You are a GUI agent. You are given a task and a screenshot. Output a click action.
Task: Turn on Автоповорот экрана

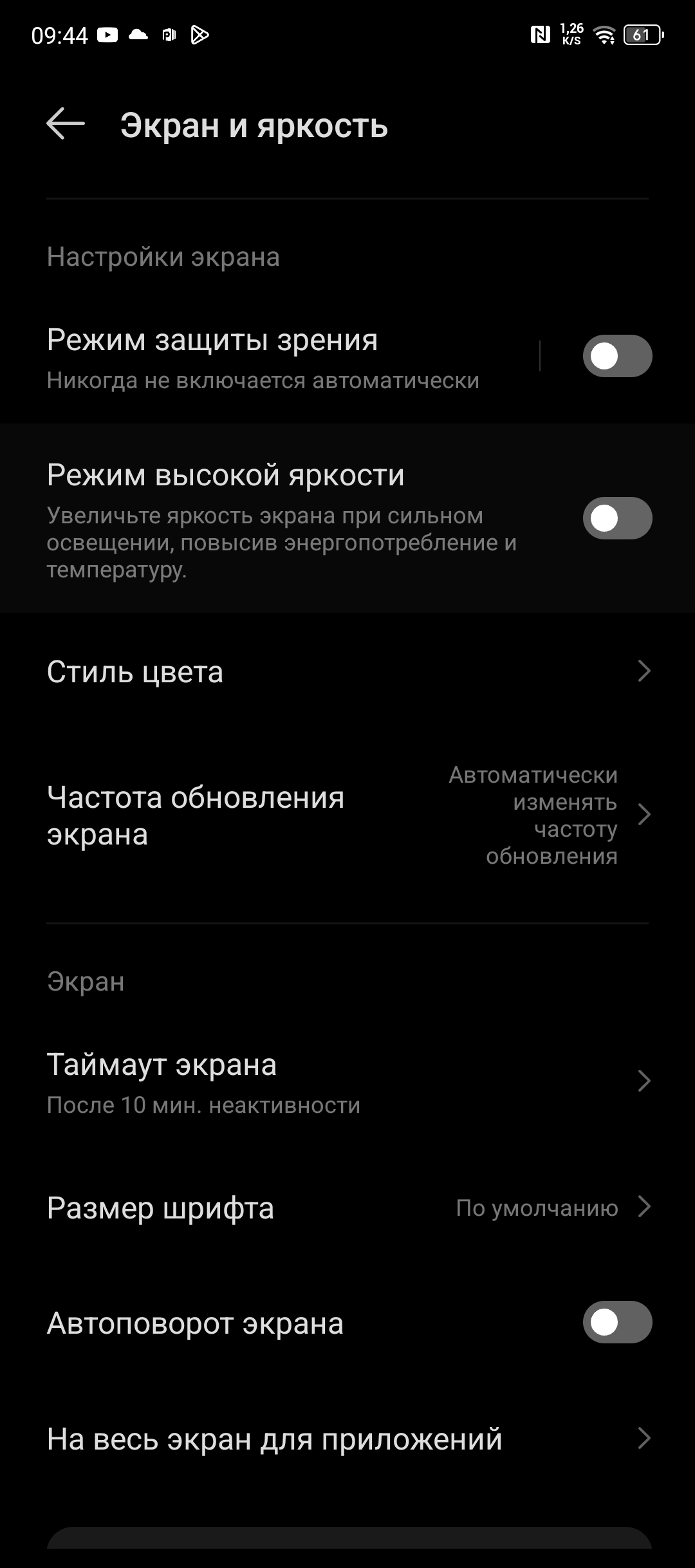click(x=616, y=1323)
